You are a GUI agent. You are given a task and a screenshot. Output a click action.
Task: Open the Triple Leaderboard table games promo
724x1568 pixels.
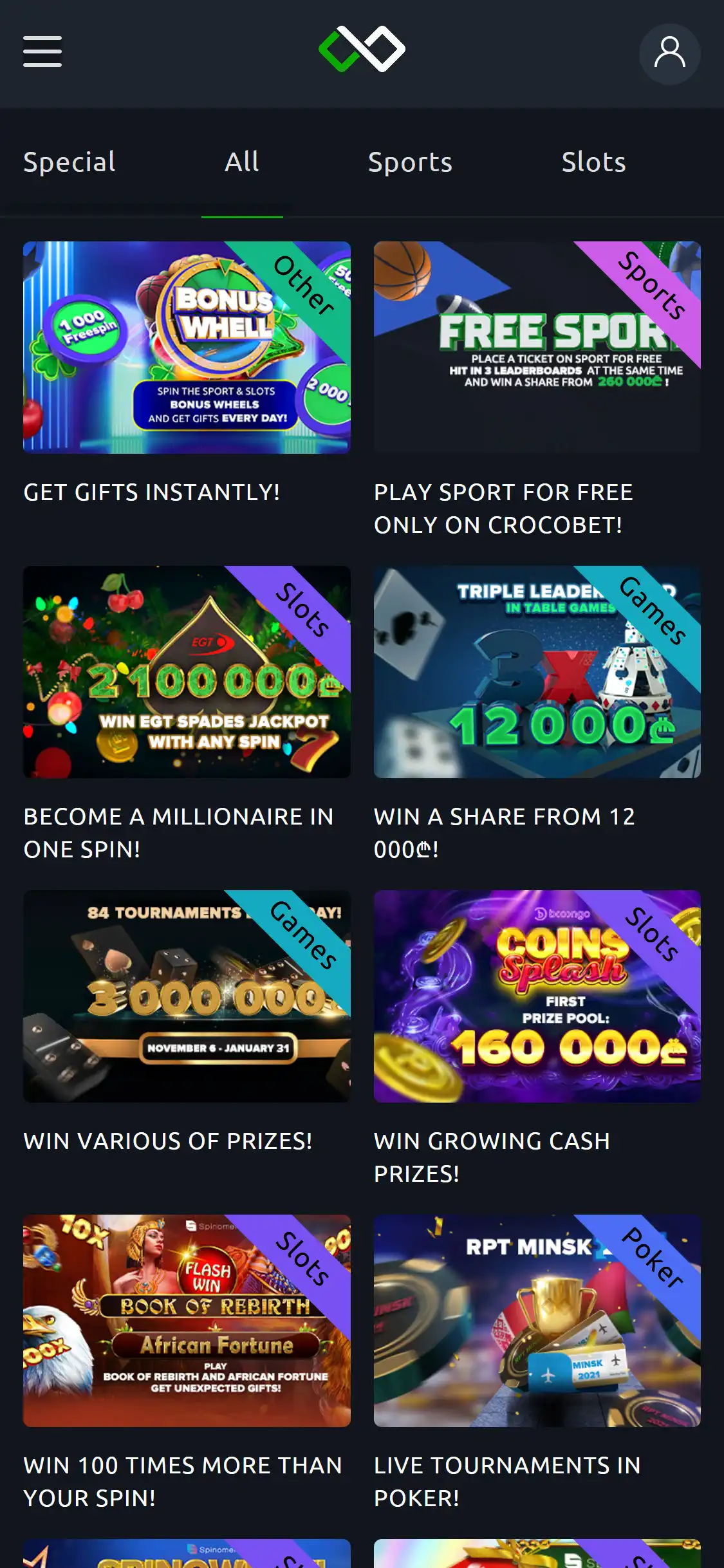pos(537,672)
